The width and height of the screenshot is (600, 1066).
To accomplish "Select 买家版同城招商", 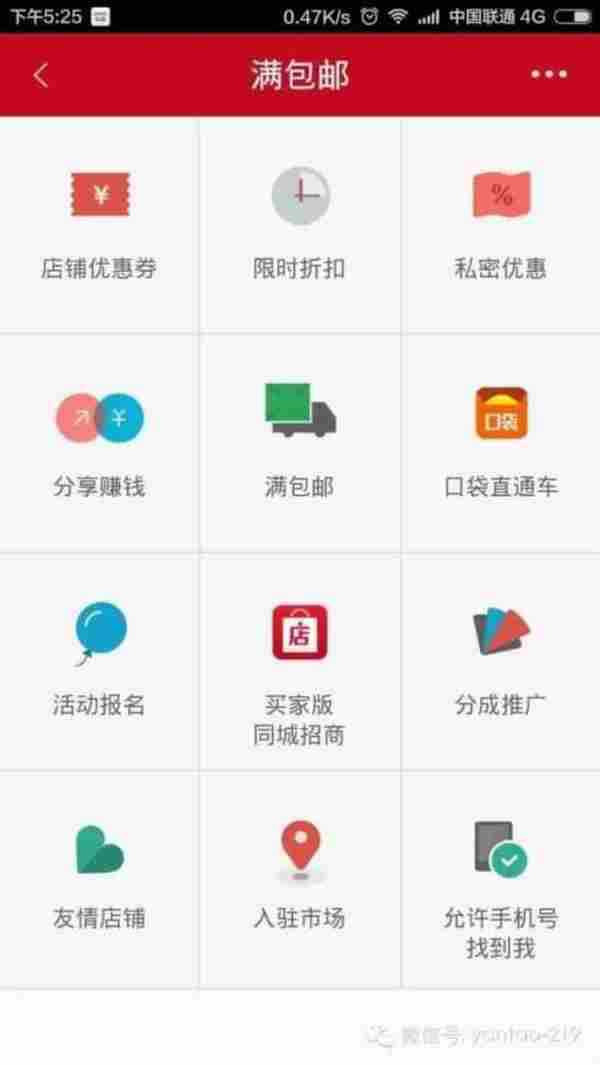I will click(x=300, y=661).
